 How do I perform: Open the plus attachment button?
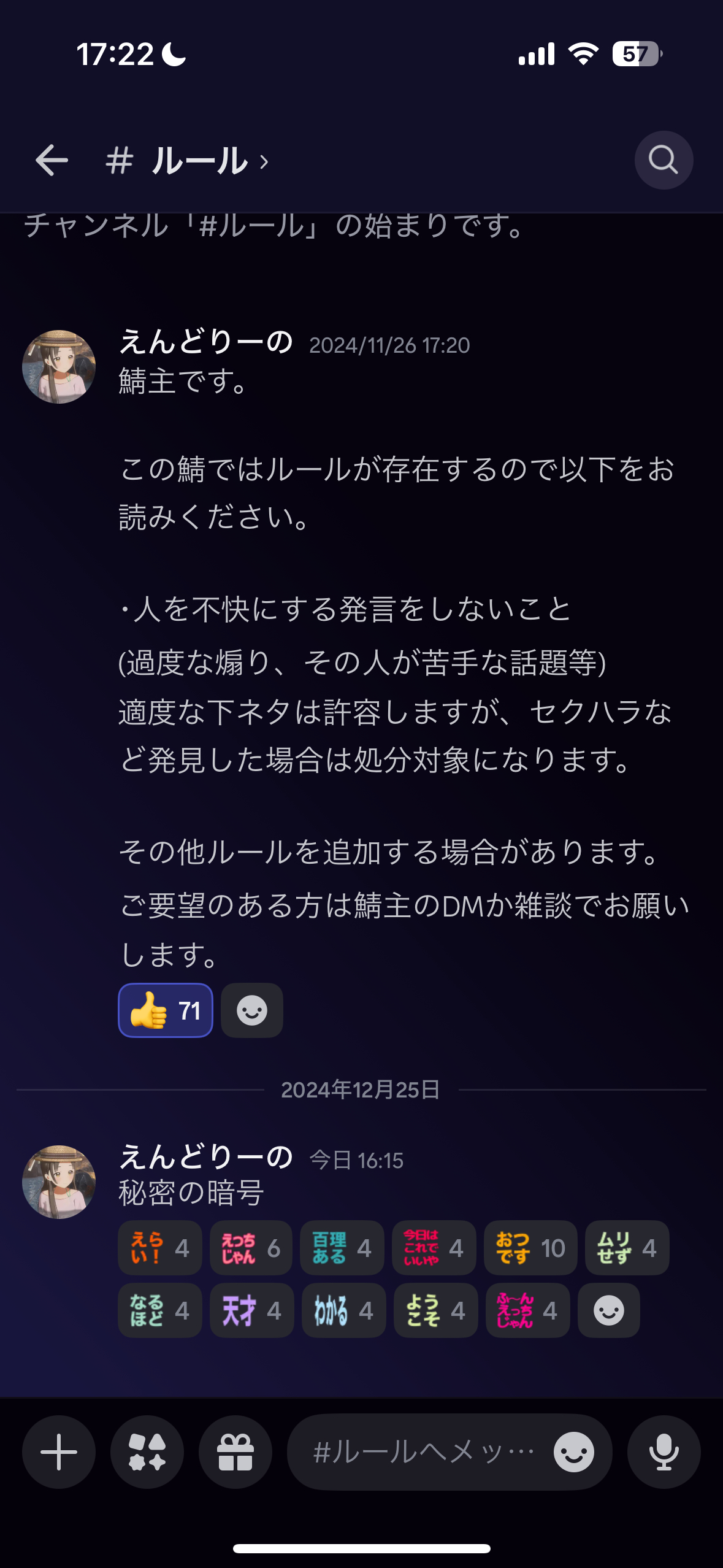[x=59, y=1452]
